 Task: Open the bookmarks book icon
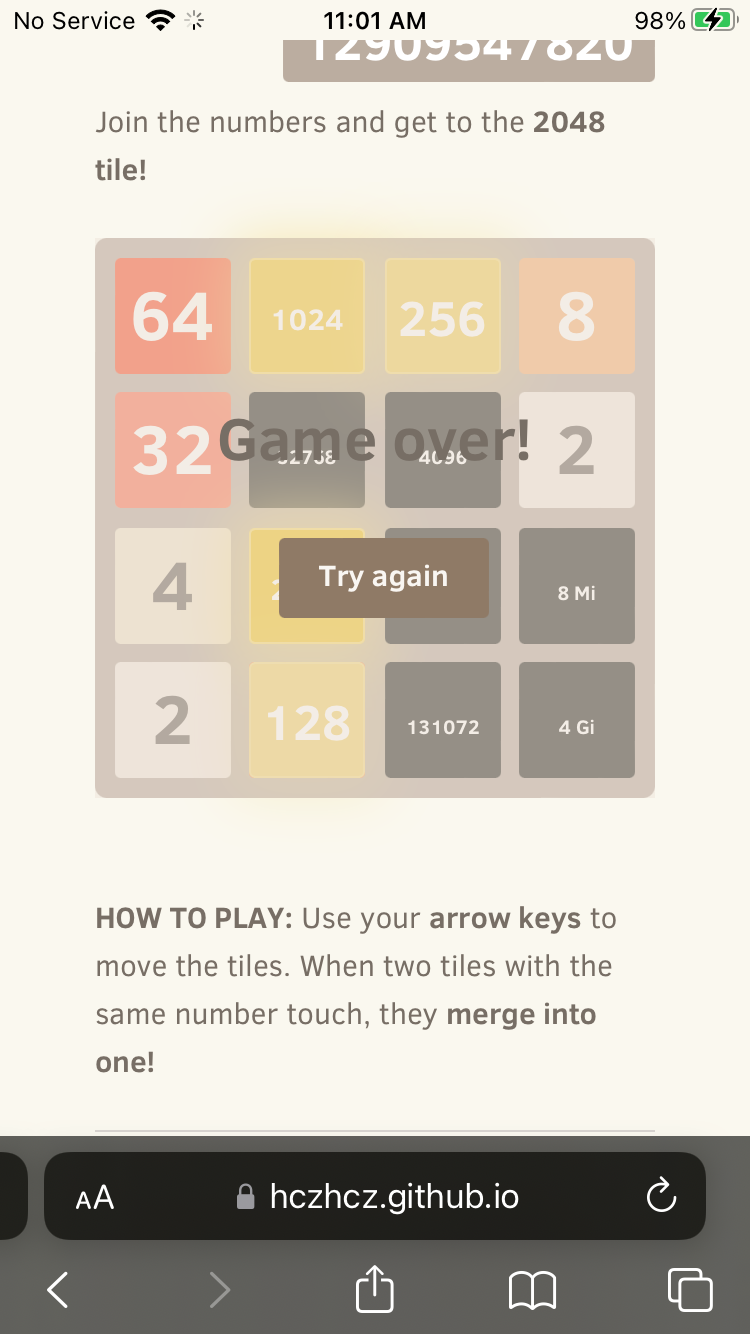[532, 1290]
